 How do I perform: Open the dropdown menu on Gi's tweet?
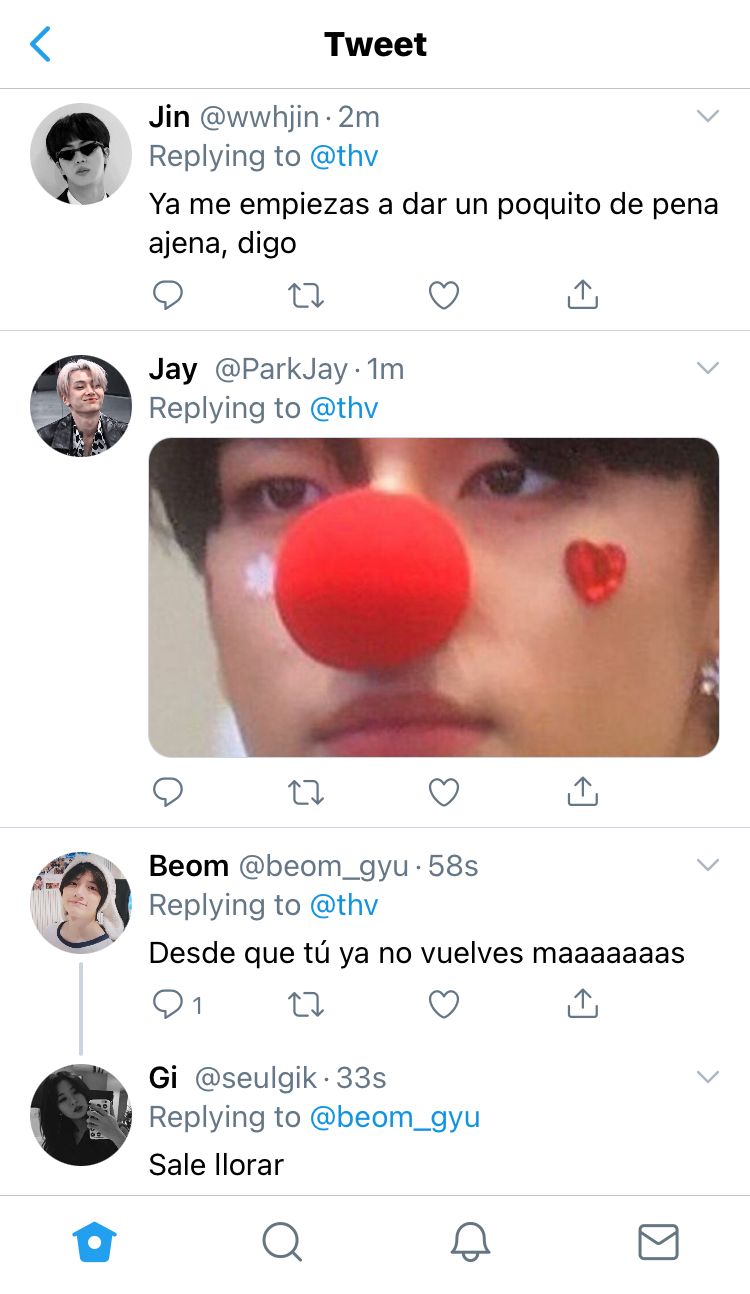(708, 1078)
